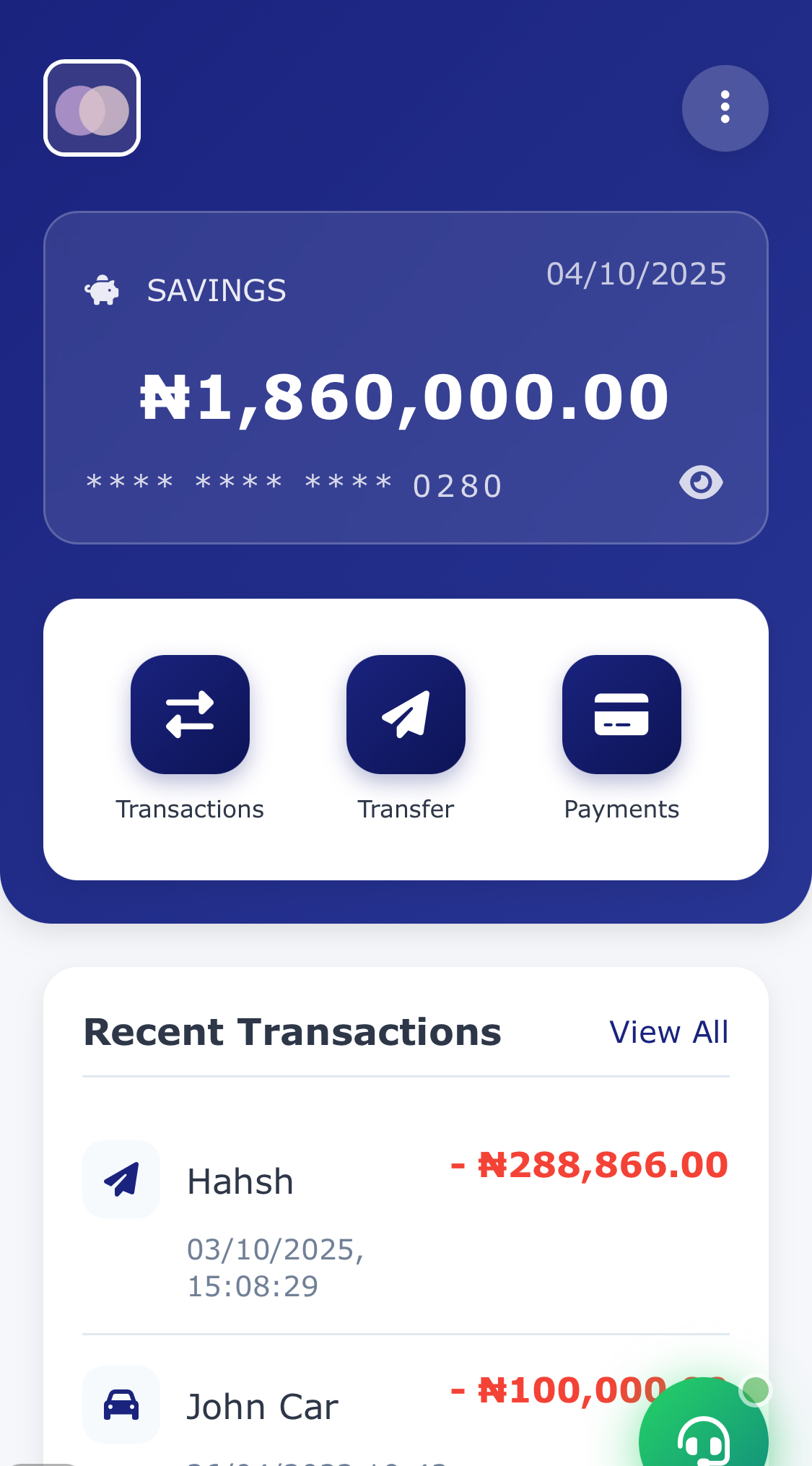
Task: Click the date 04/10/2025 on the card
Action: (x=635, y=273)
